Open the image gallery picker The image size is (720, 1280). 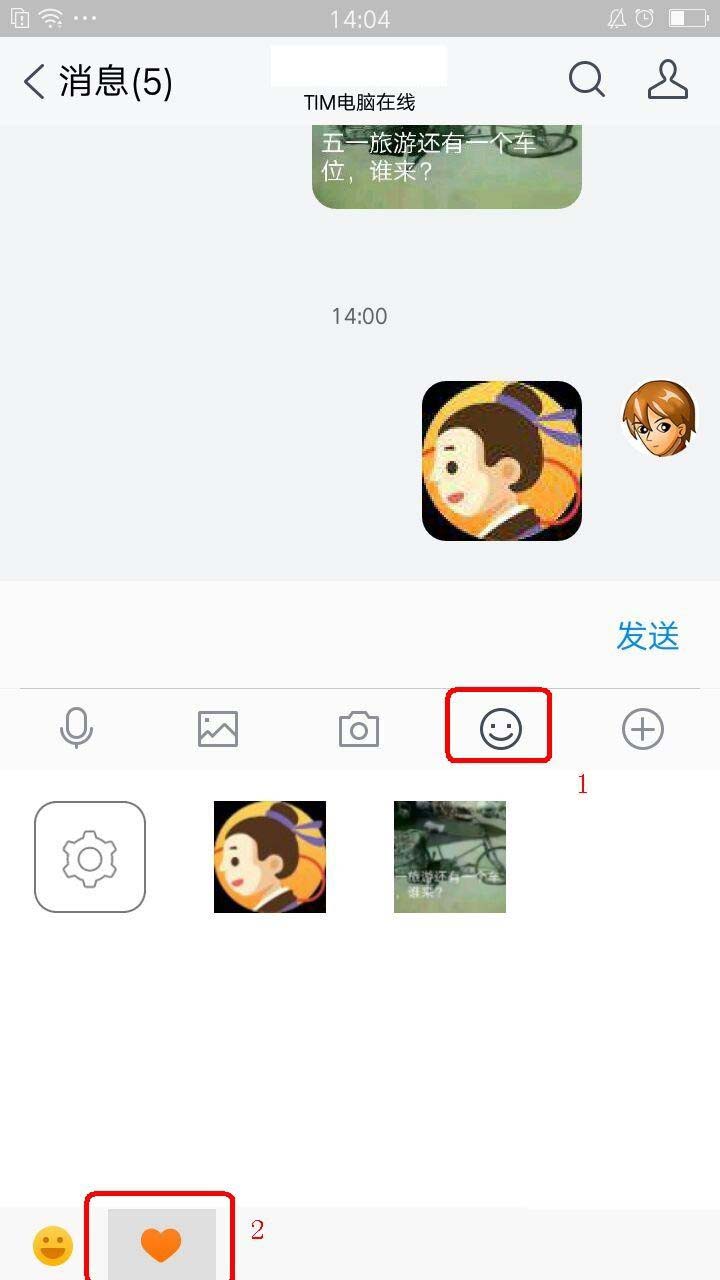[x=217, y=729]
